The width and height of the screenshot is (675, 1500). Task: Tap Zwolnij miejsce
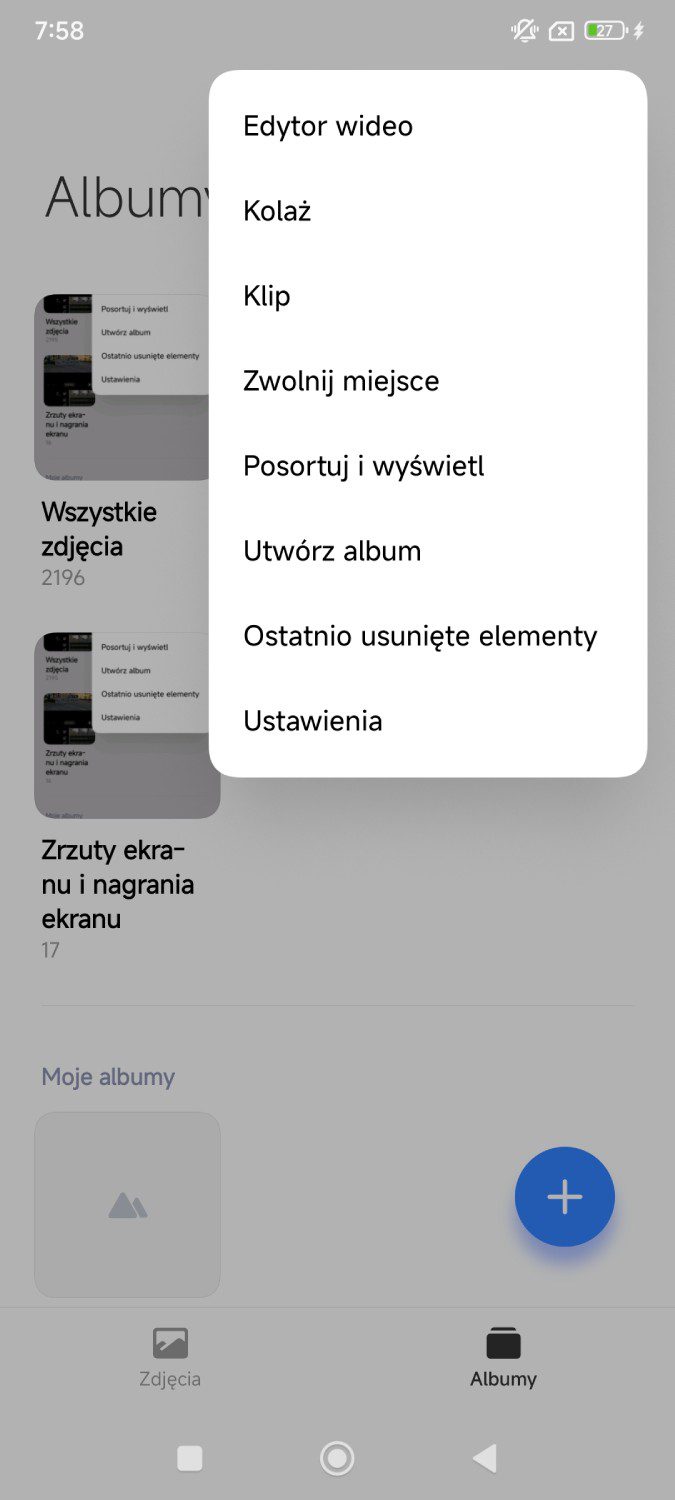[x=428, y=381]
